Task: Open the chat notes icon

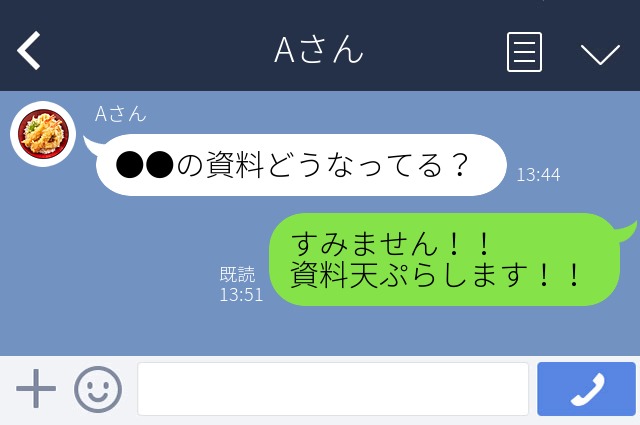Action: [524, 52]
